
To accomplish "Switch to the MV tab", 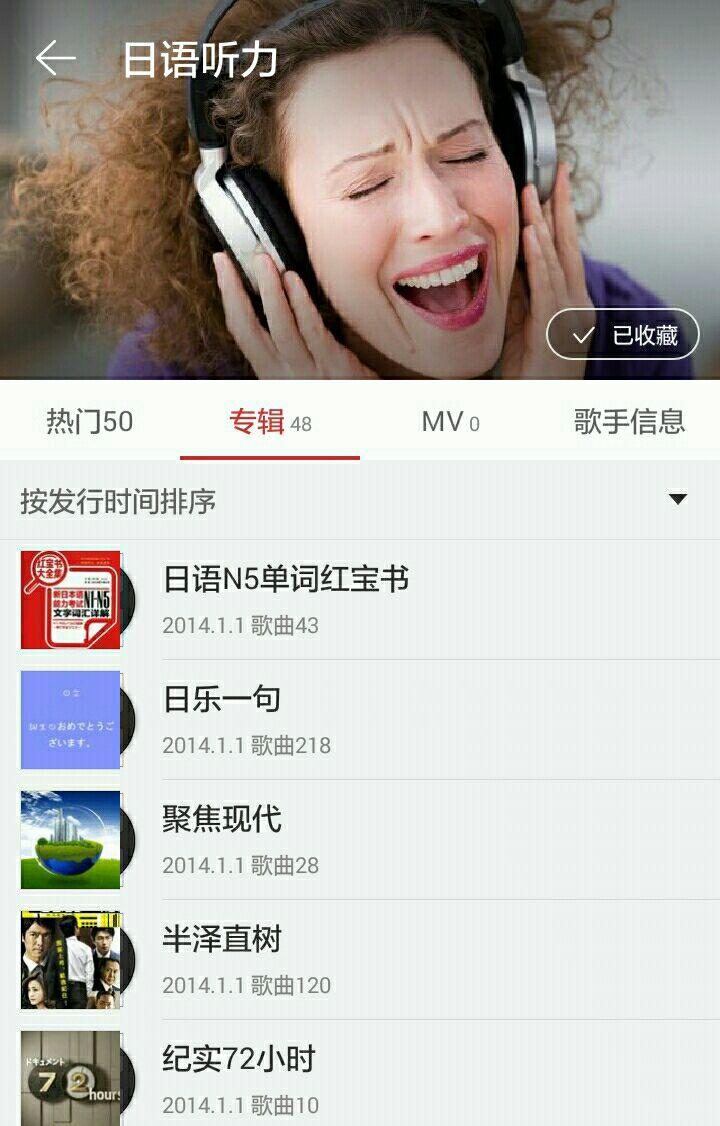I will [x=450, y=421].
